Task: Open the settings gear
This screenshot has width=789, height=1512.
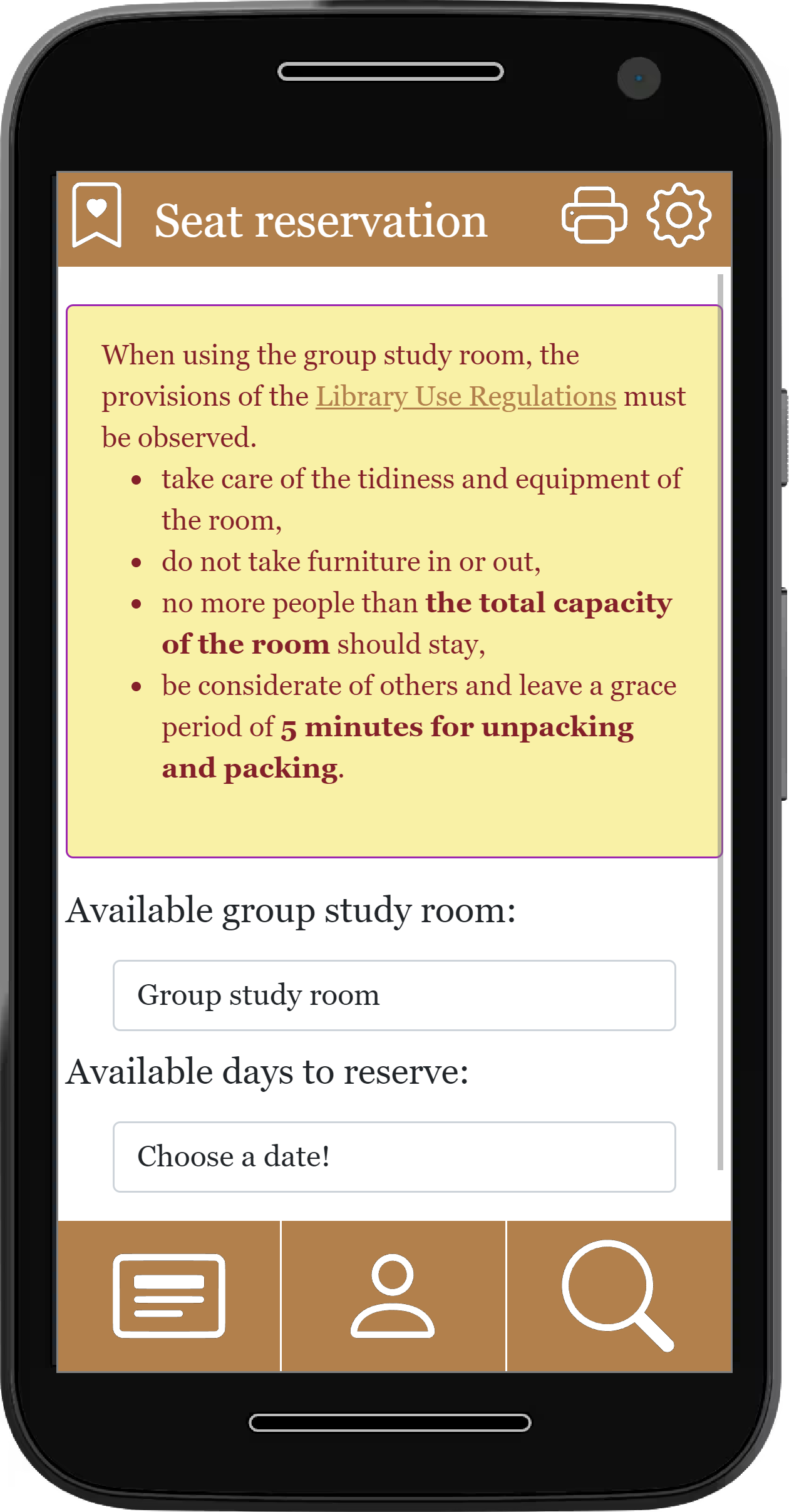Action: tap(679, 215)
